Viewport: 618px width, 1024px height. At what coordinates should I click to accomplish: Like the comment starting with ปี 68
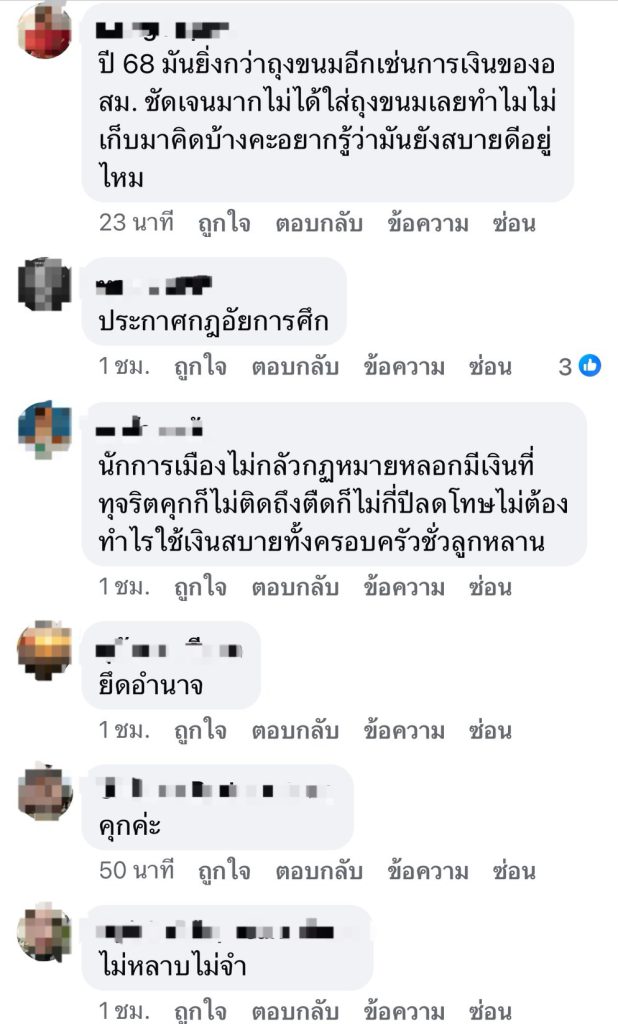(224, 224)
